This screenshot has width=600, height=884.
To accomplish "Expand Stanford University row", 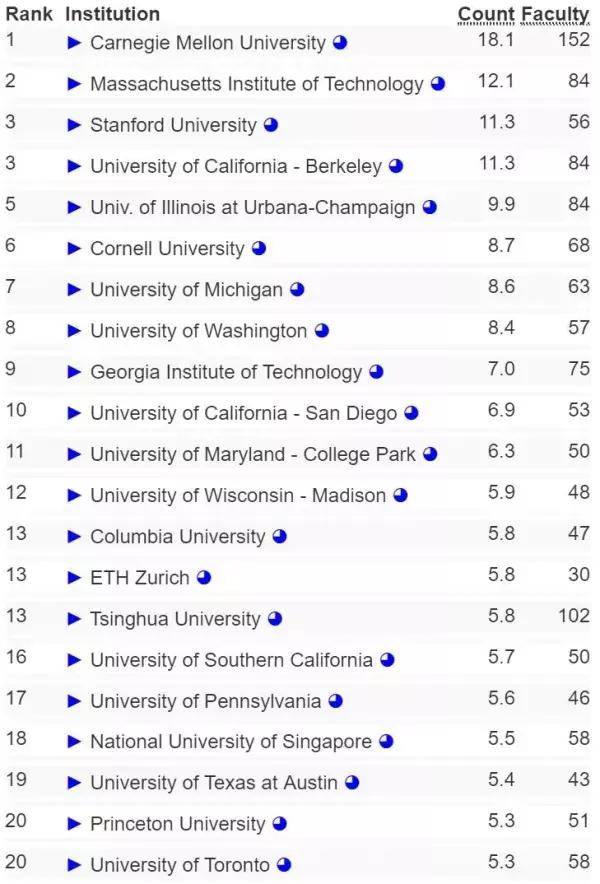I will [x=74, y=125].
